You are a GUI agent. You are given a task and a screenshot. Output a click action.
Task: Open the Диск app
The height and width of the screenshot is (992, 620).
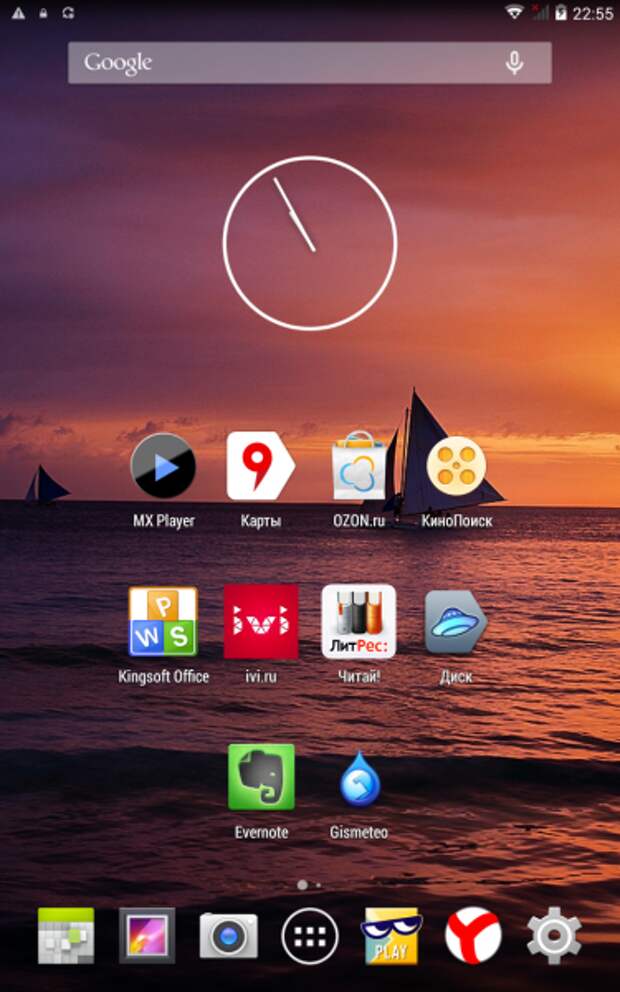[x=456, y=622]
